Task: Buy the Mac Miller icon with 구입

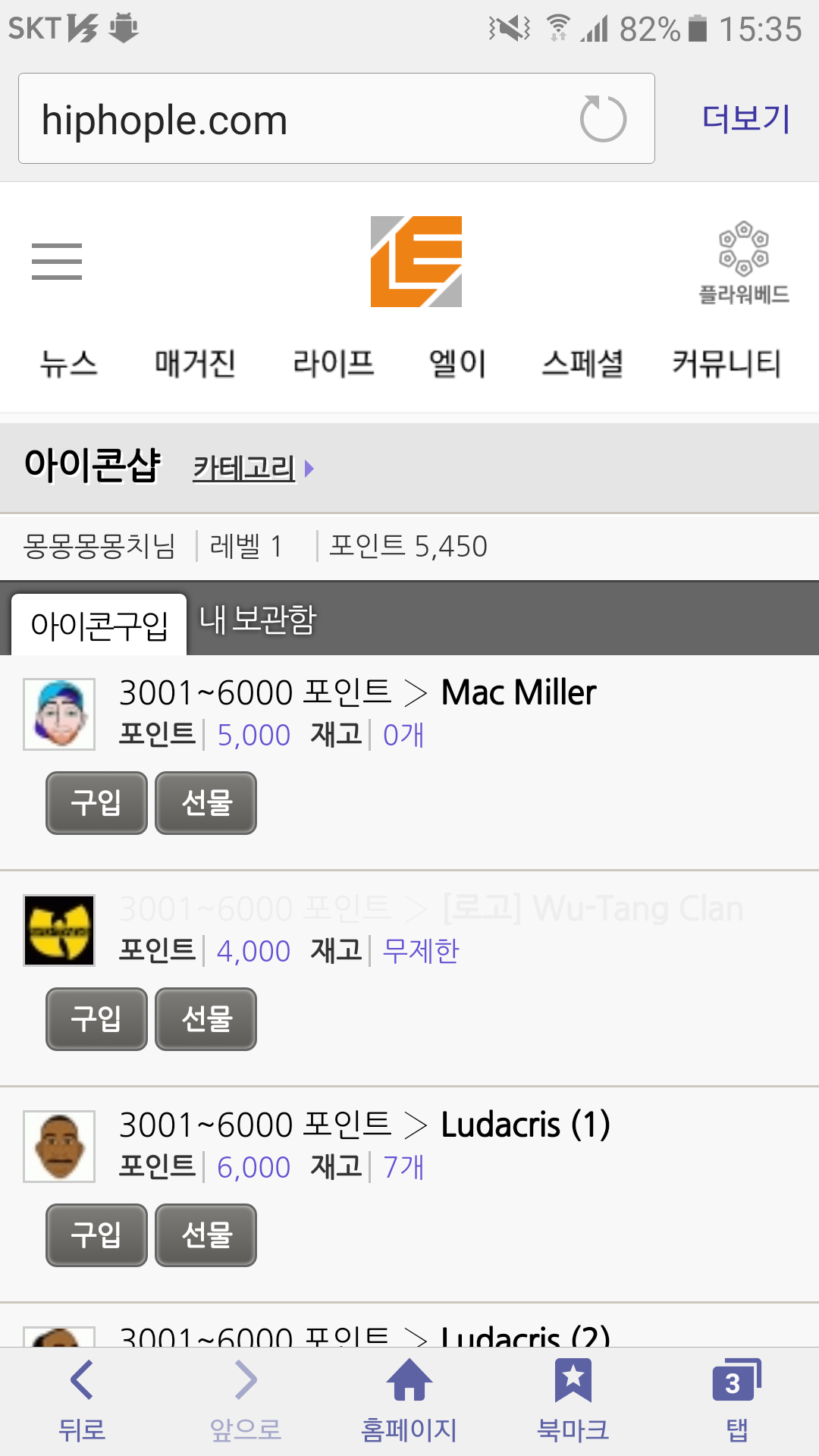Action: click(96, 803)
